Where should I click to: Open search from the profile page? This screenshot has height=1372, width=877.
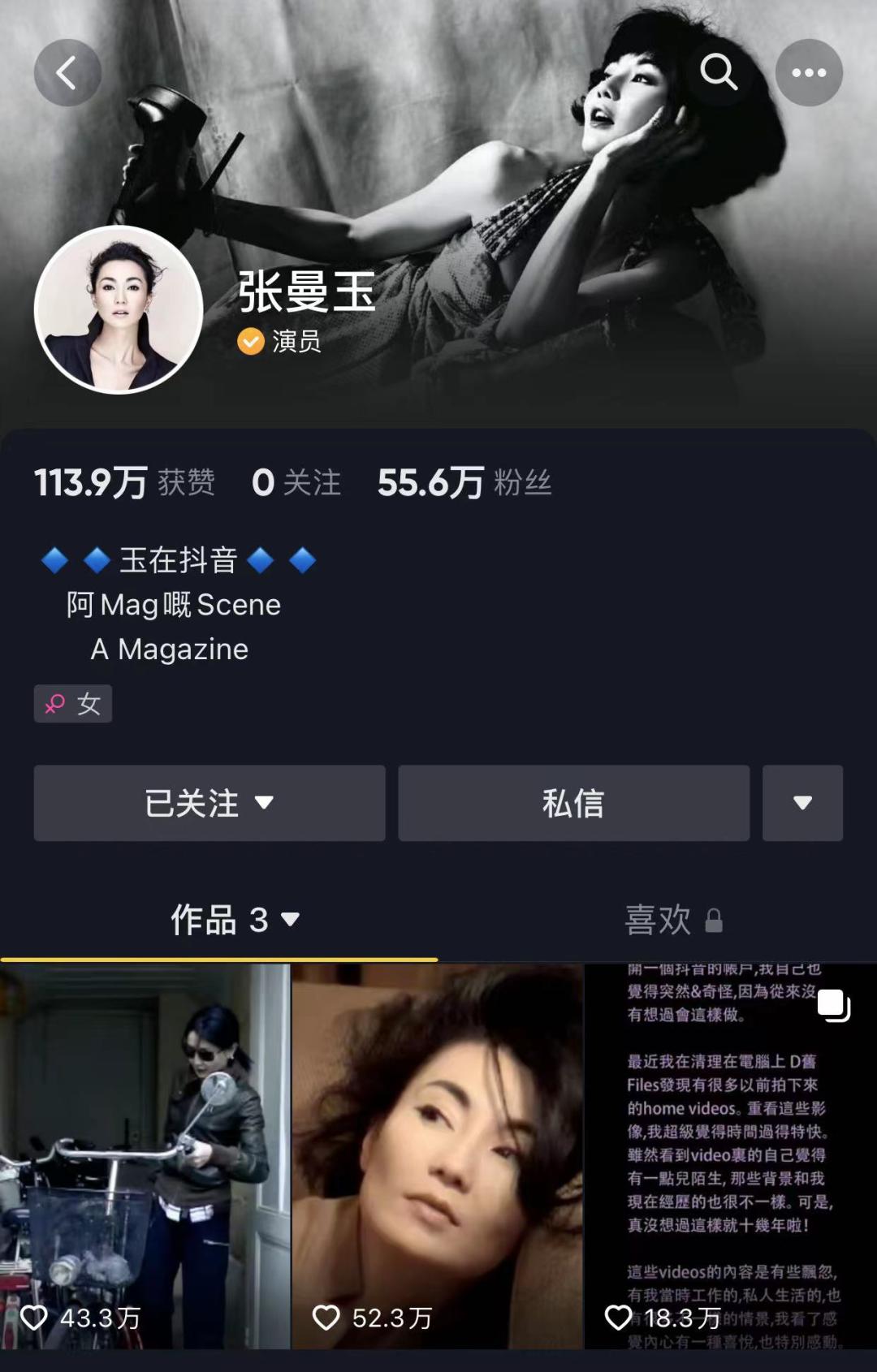click(719, 72)
